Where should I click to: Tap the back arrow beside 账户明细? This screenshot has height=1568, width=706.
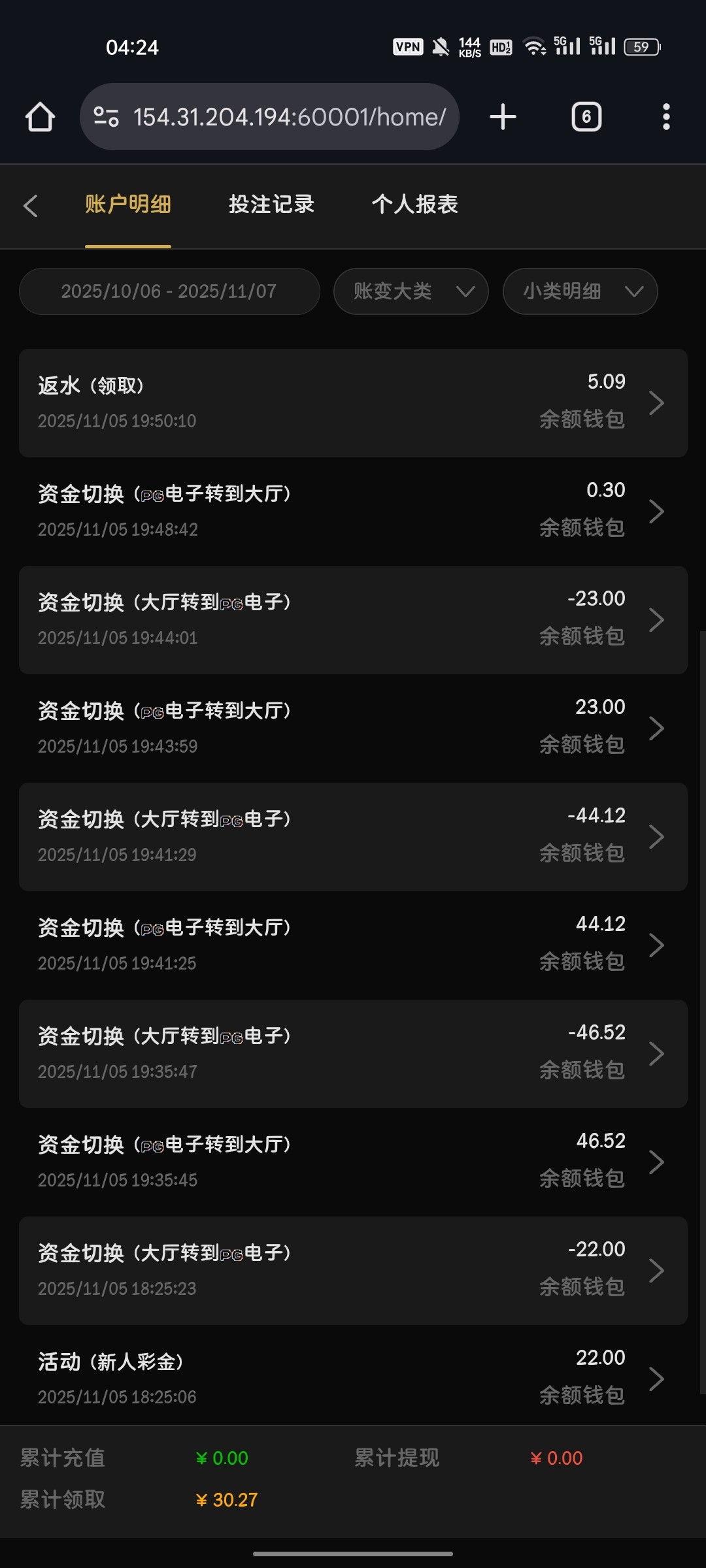coord(31,204)
